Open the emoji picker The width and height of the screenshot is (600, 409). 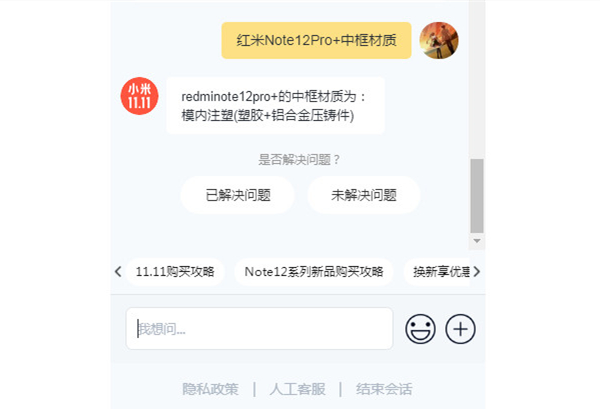420,328
